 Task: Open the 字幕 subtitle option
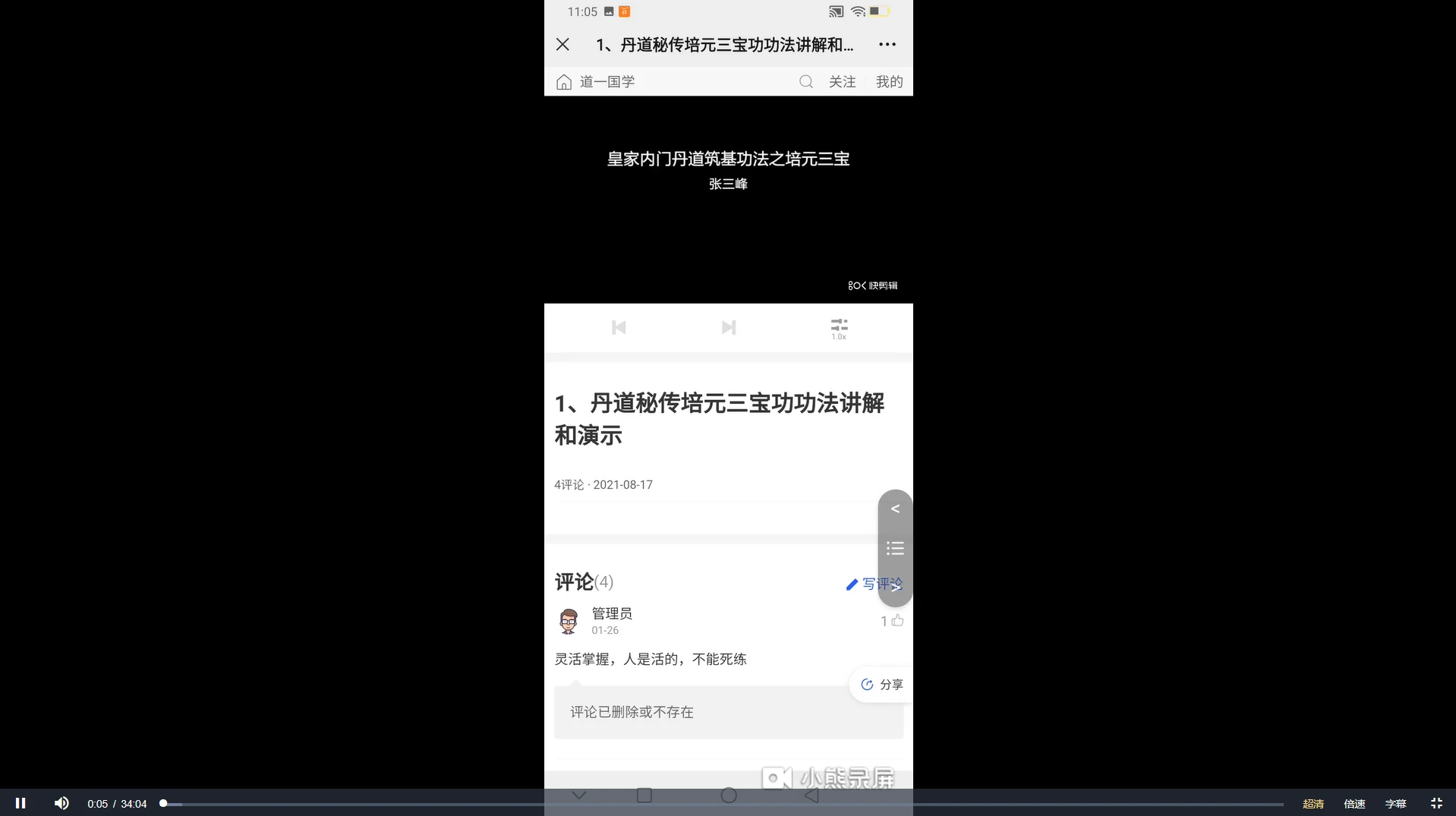tap(1395, 804)
